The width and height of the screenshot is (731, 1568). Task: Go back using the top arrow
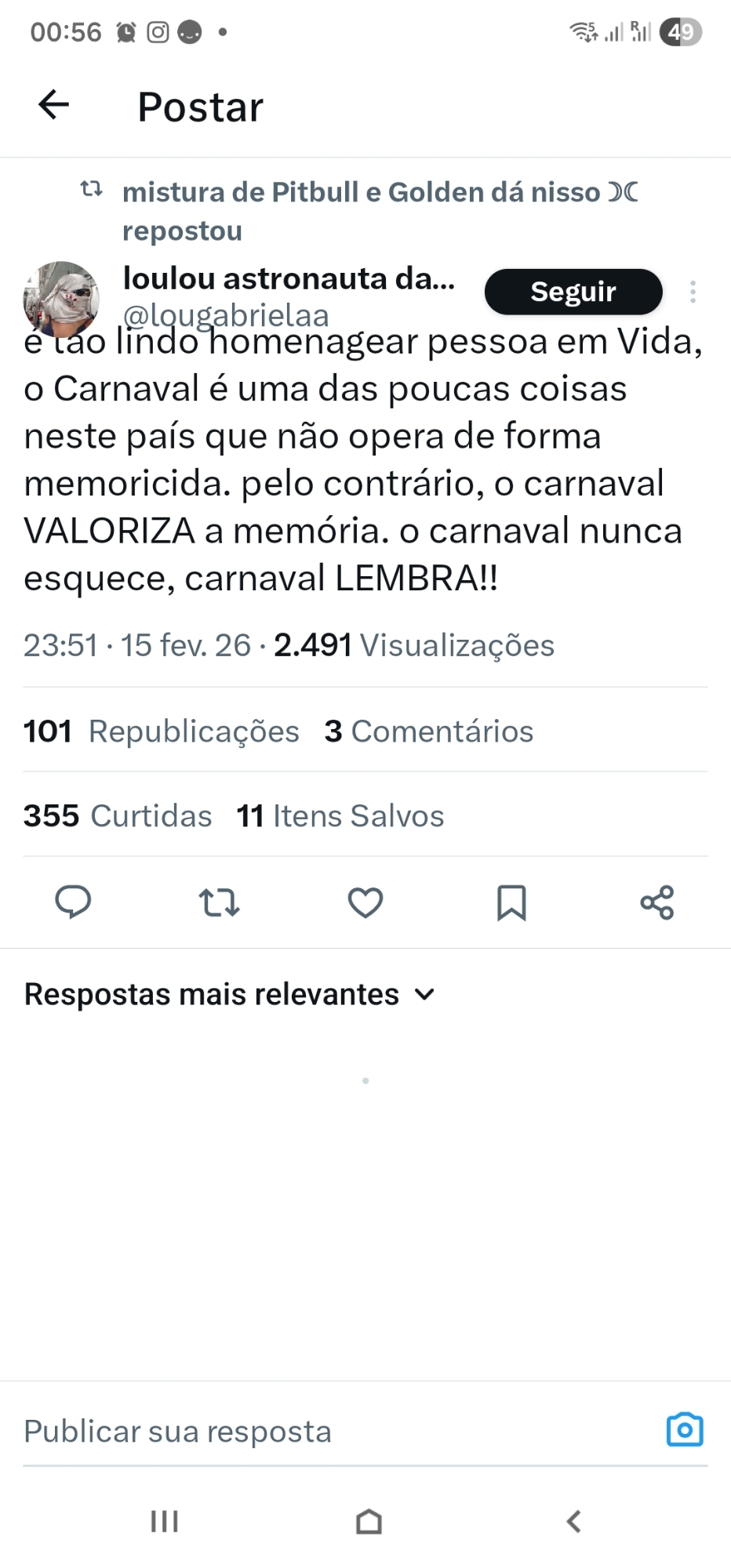53,105
